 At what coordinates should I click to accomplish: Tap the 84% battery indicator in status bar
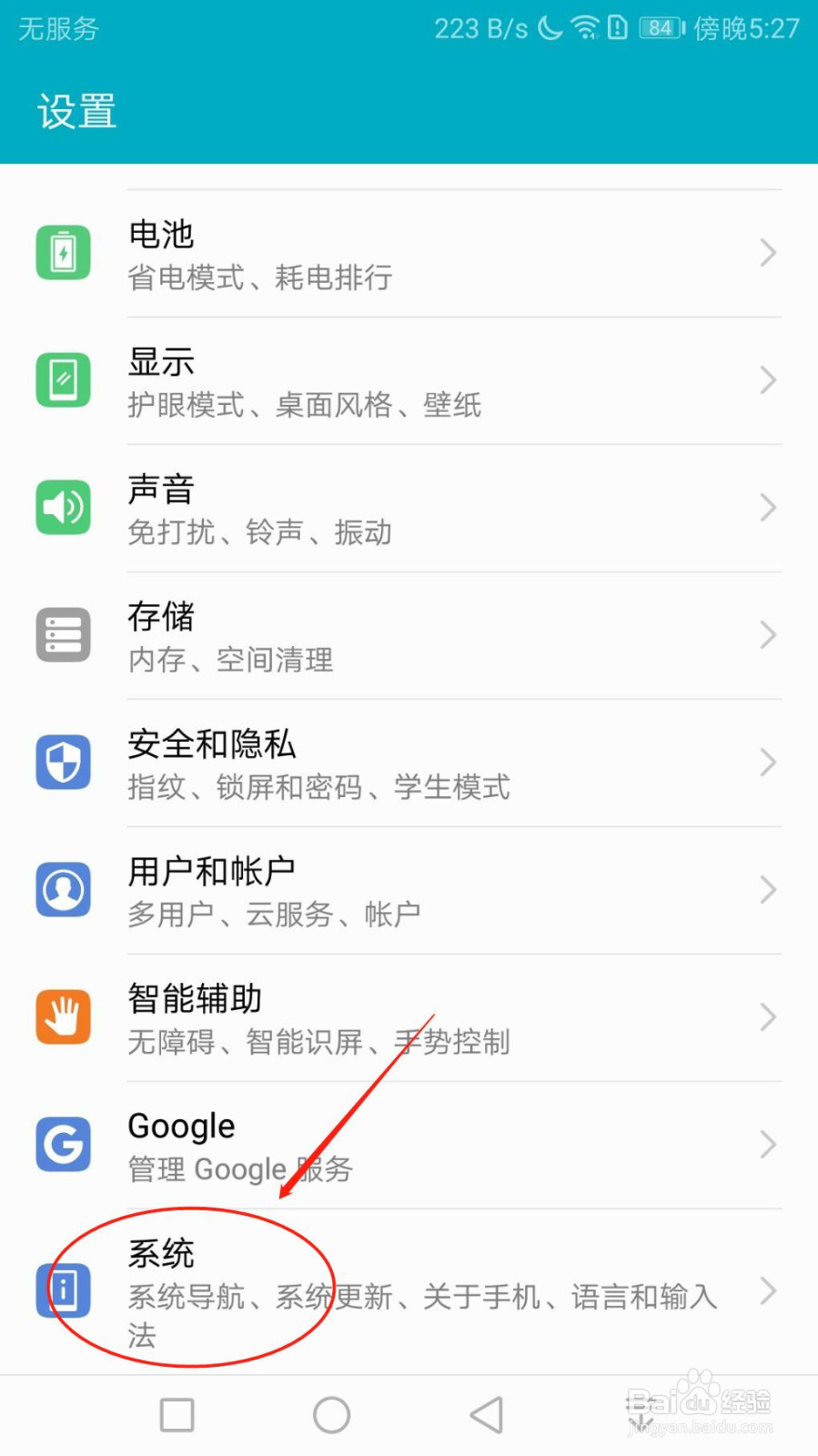[661, 27]
